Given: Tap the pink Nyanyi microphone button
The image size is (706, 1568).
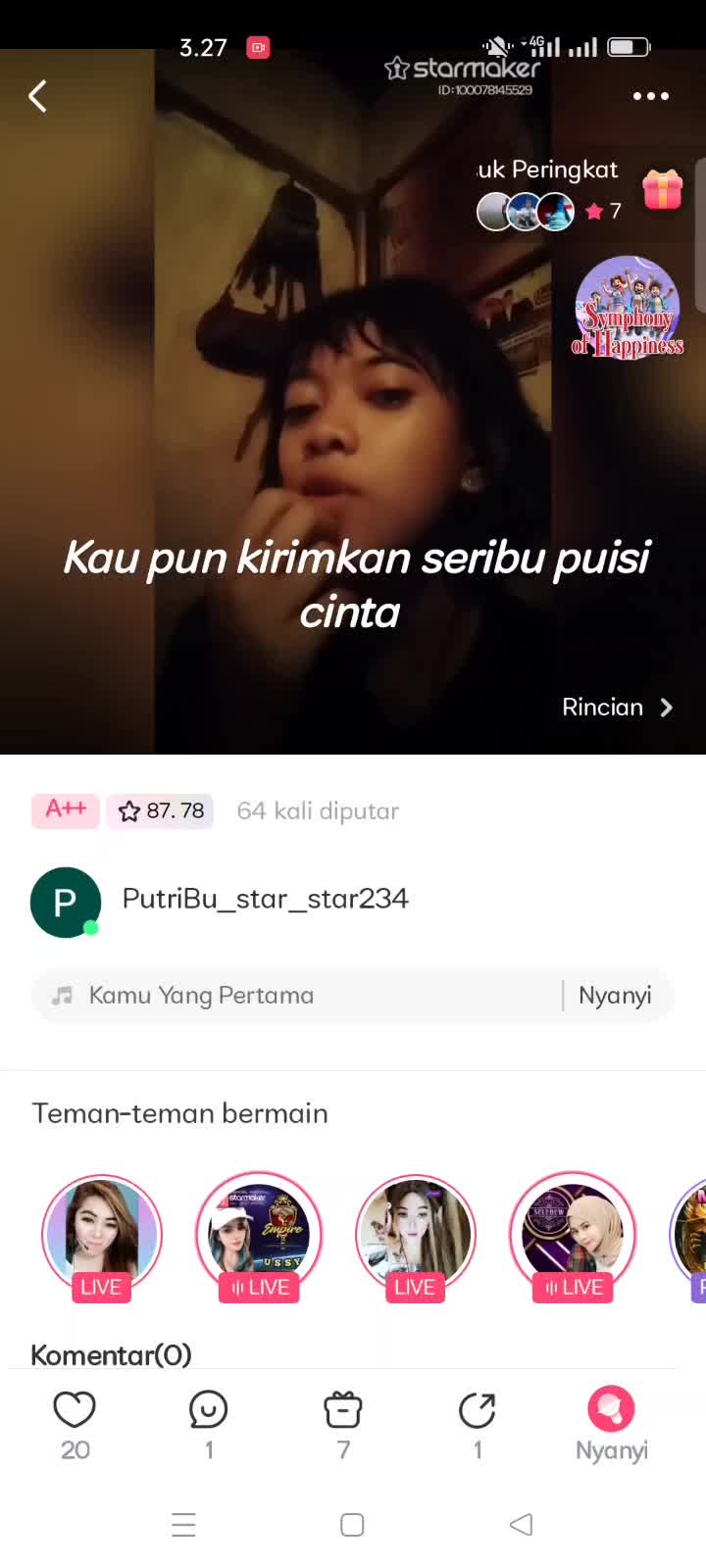Looking at the screenshot, I should click(611, 1411).
